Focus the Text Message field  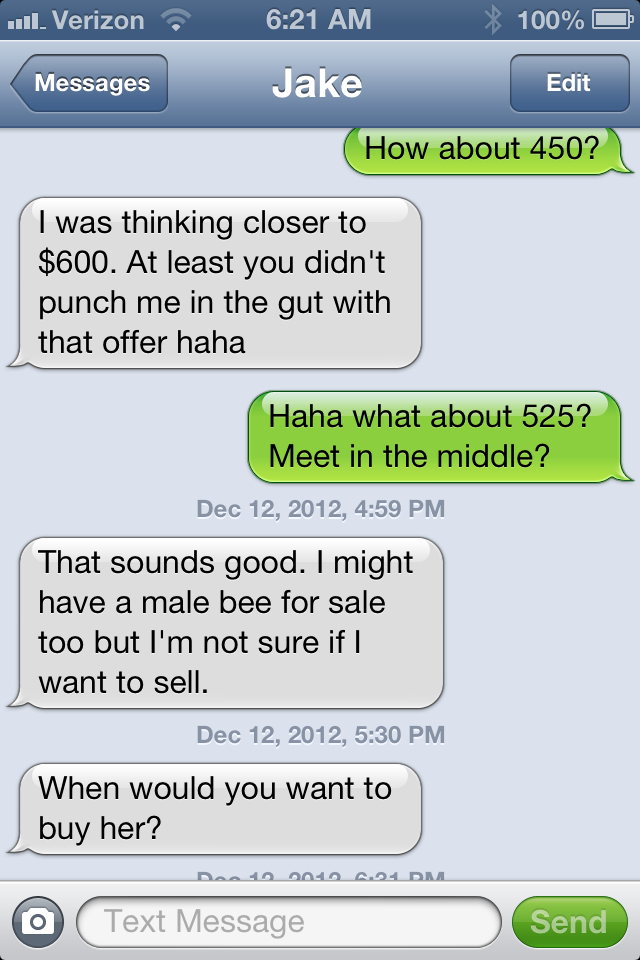click(x=288, y=922)
